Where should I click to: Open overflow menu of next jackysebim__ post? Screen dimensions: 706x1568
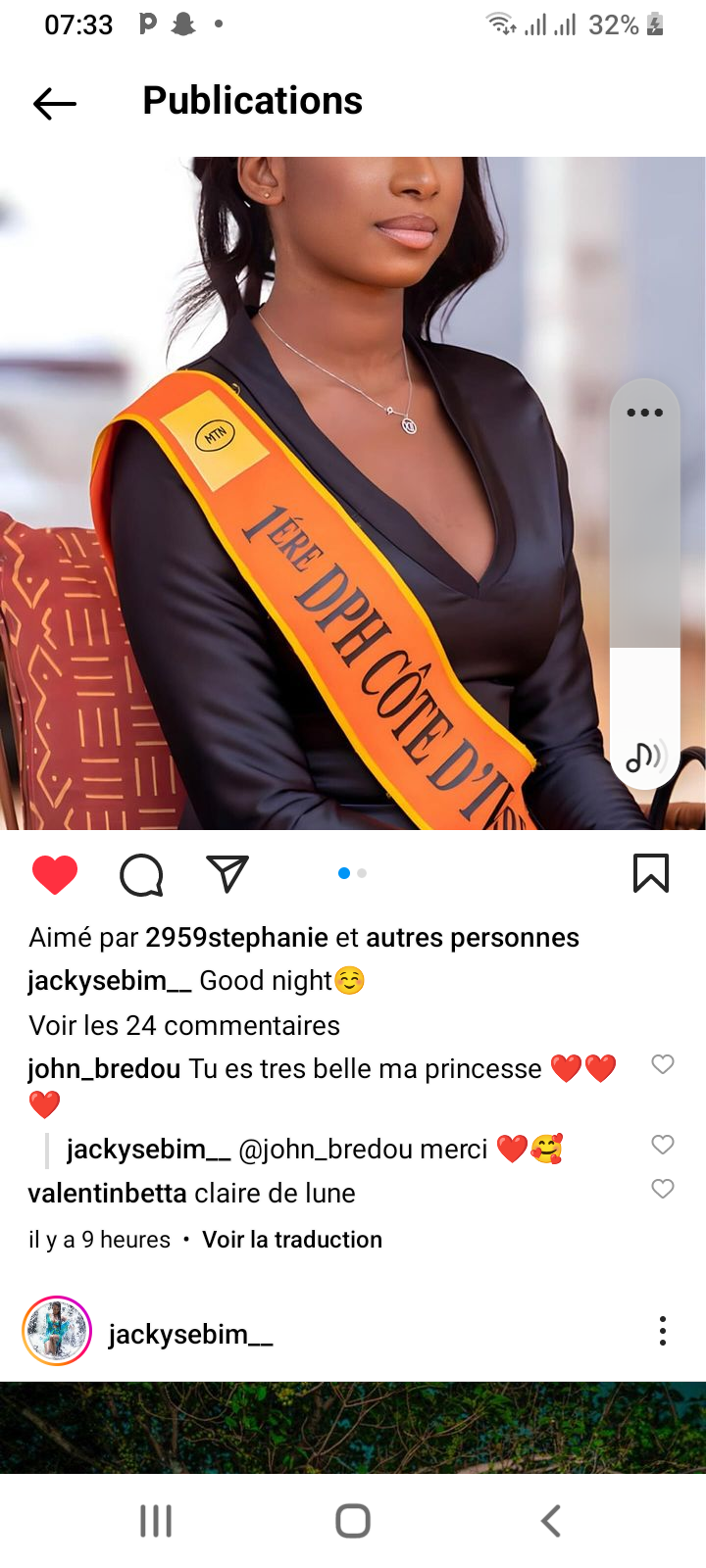(663, 1331)
